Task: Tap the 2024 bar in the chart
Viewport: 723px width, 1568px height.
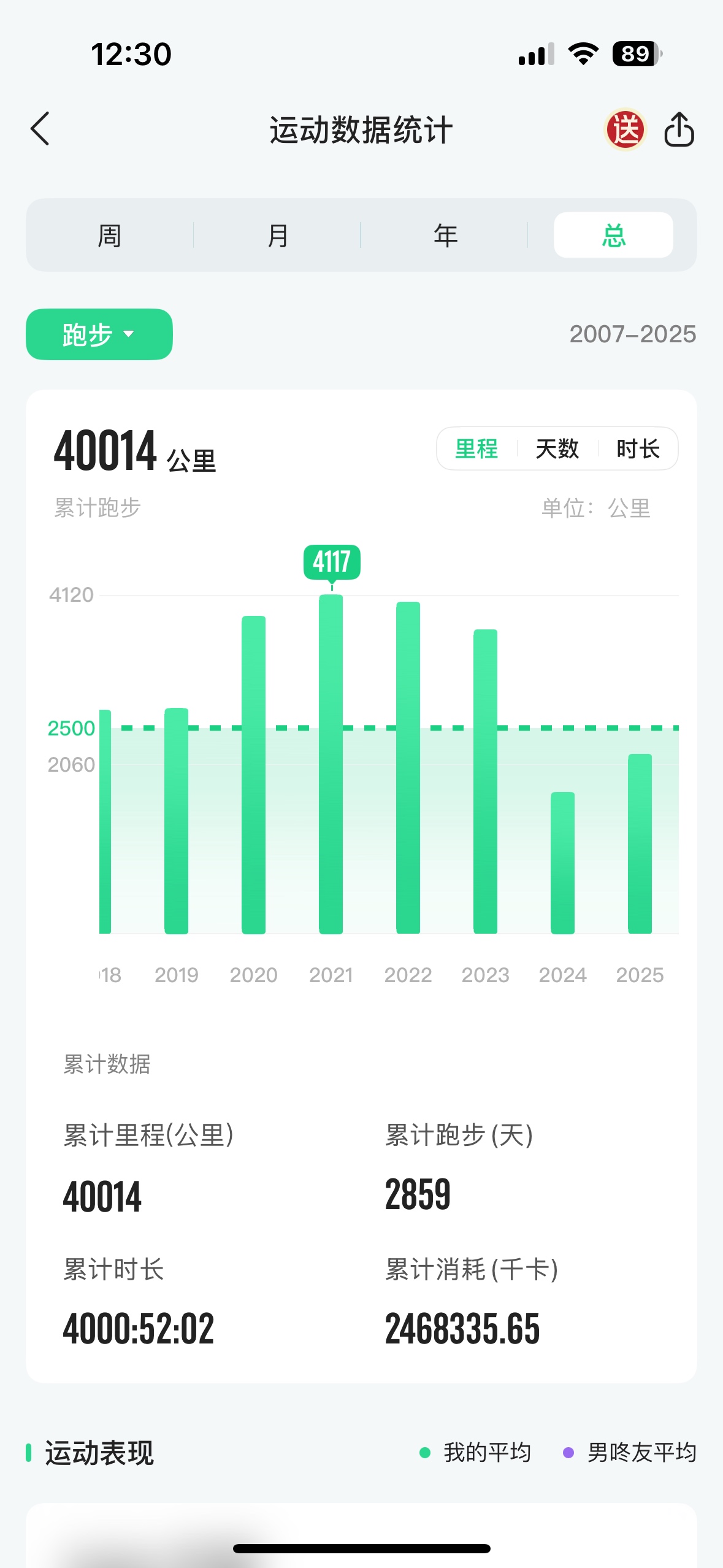Action: click(562, 863)
